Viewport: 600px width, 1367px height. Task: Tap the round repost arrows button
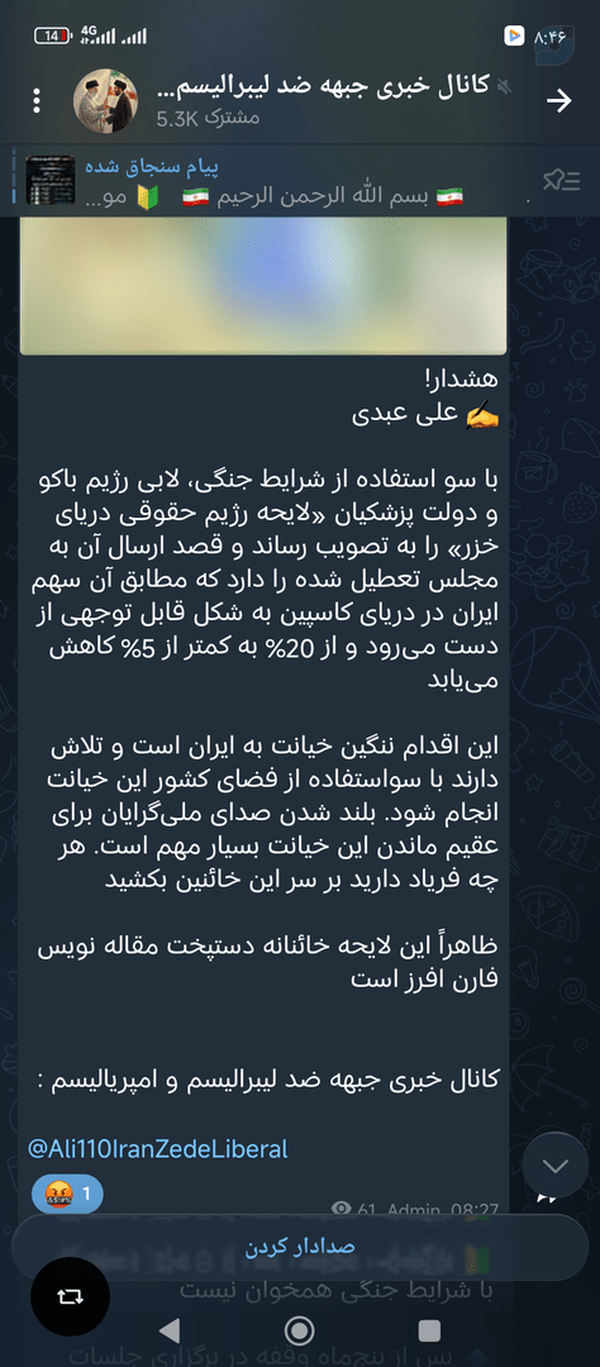click(x=70, y=1297)
